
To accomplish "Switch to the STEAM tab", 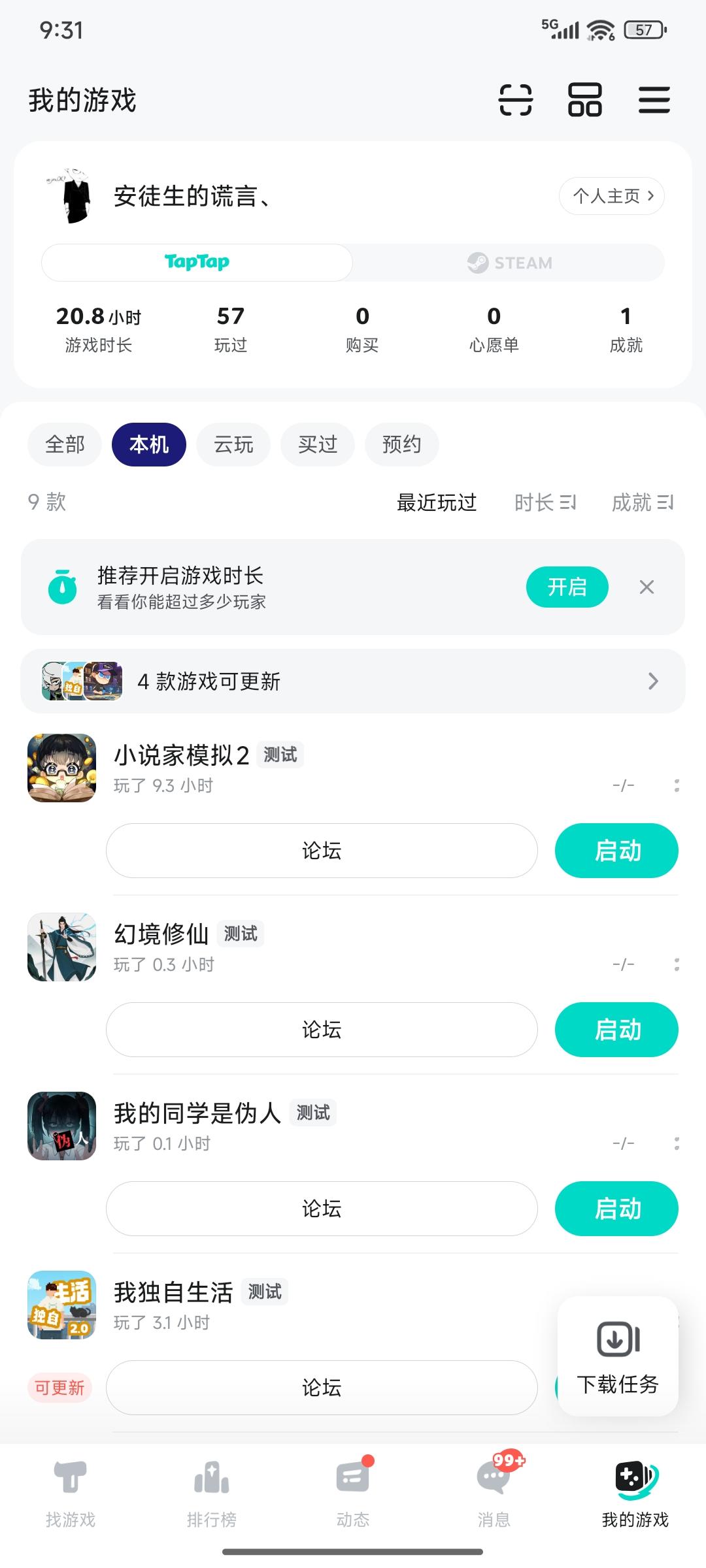I will coord(510,262).
